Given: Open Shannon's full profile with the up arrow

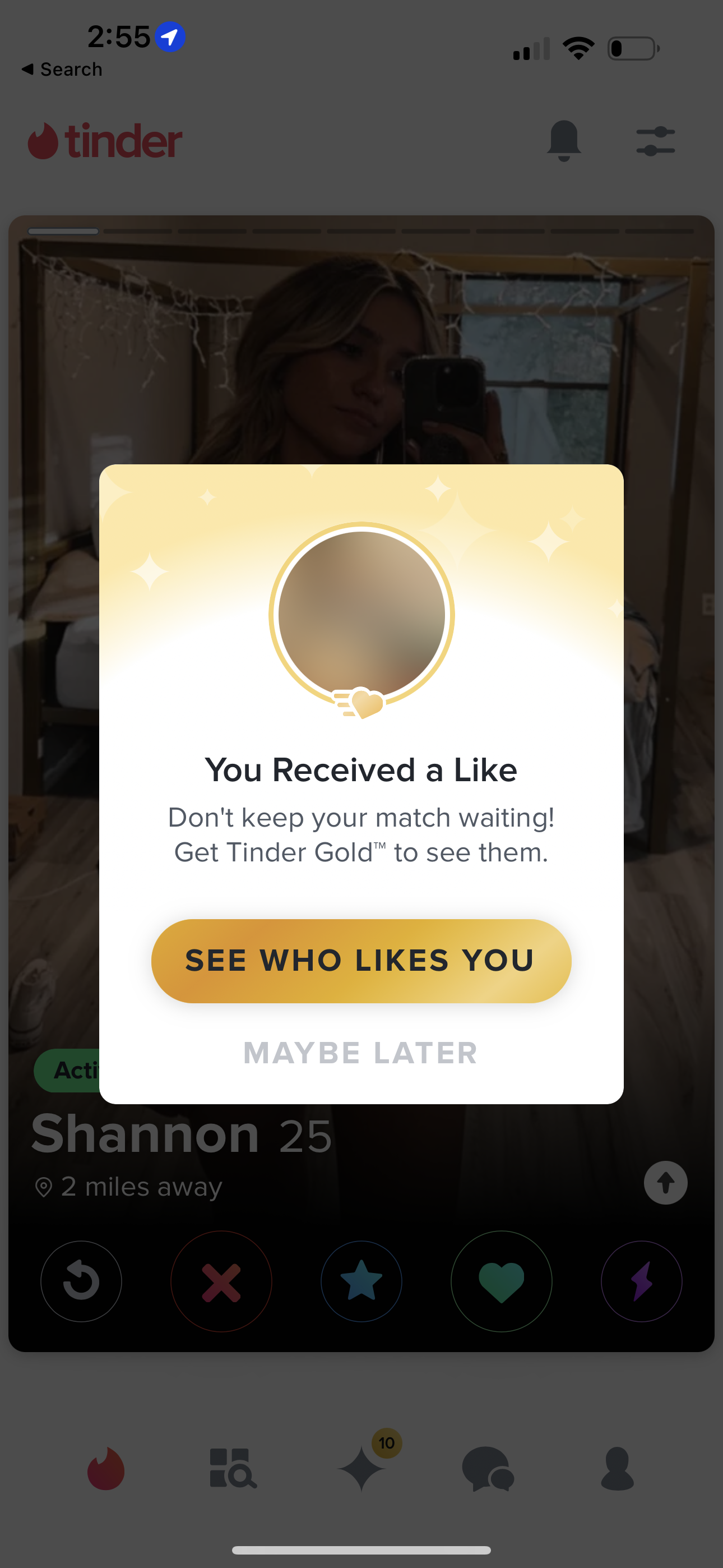Looking at the screenshot, I should 665,1182.
